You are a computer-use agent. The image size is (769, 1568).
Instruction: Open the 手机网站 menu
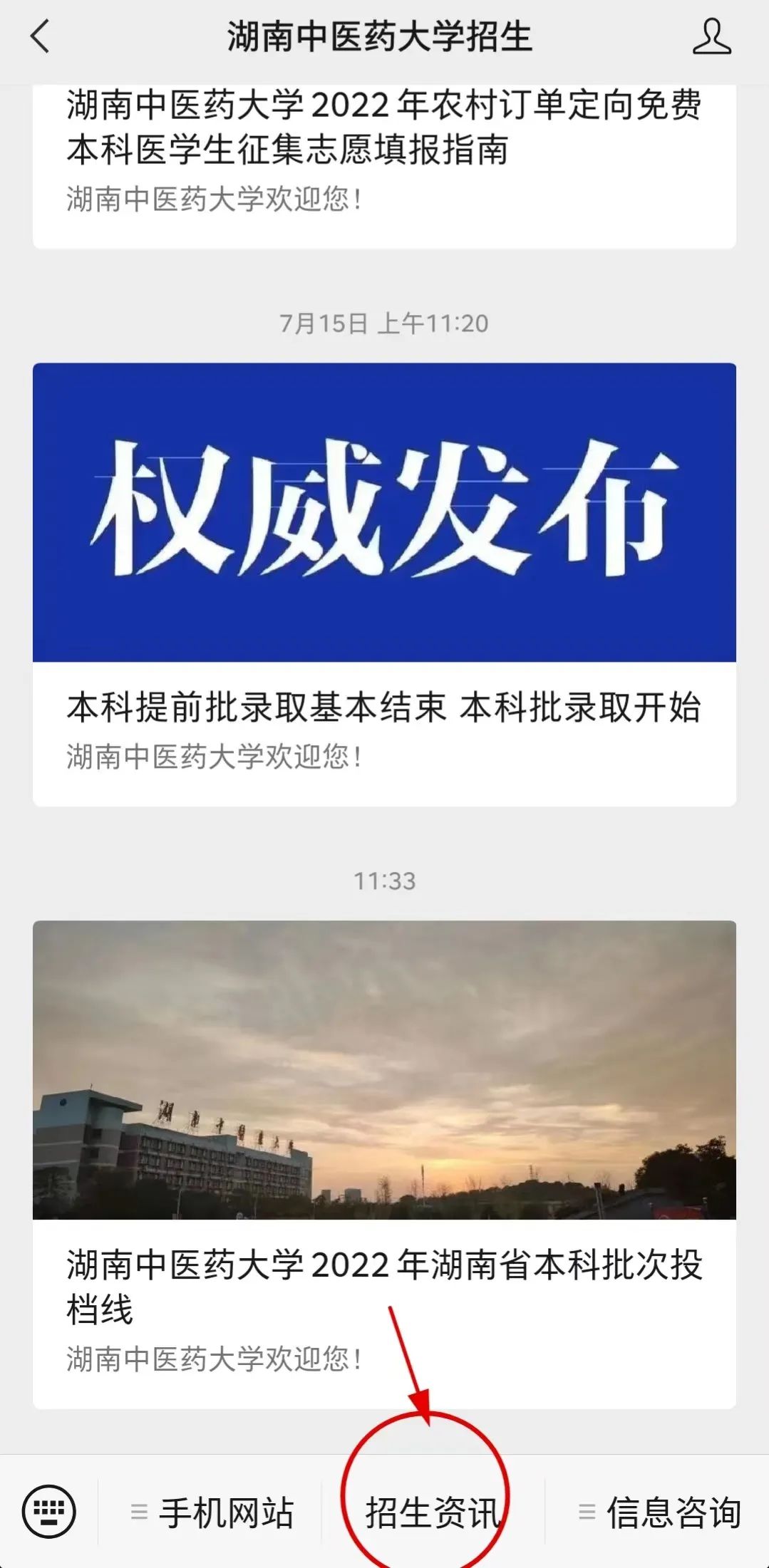coord(212,1512)
